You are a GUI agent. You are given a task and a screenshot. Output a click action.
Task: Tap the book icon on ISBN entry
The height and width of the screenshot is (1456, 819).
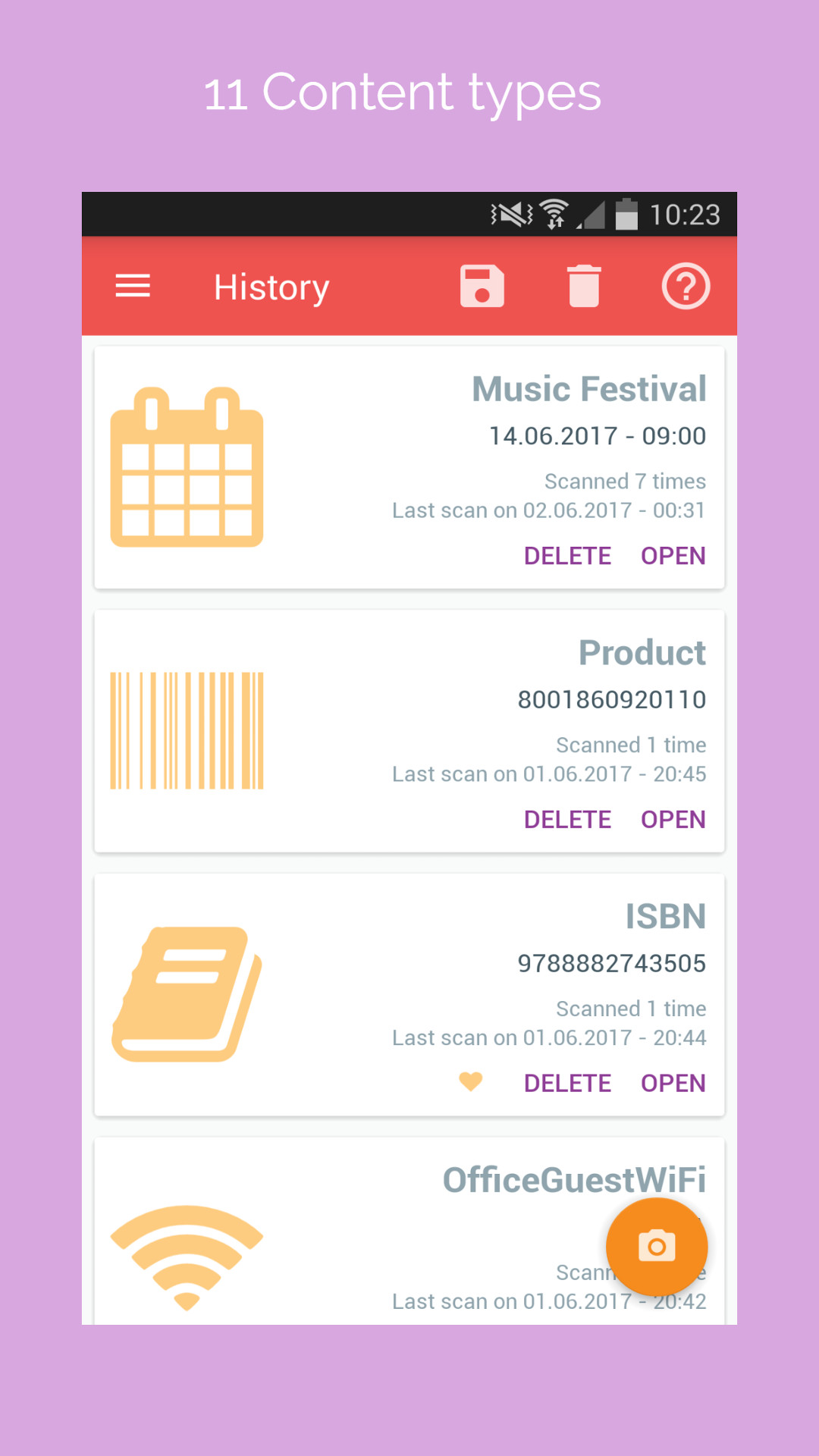pos(187,993)
